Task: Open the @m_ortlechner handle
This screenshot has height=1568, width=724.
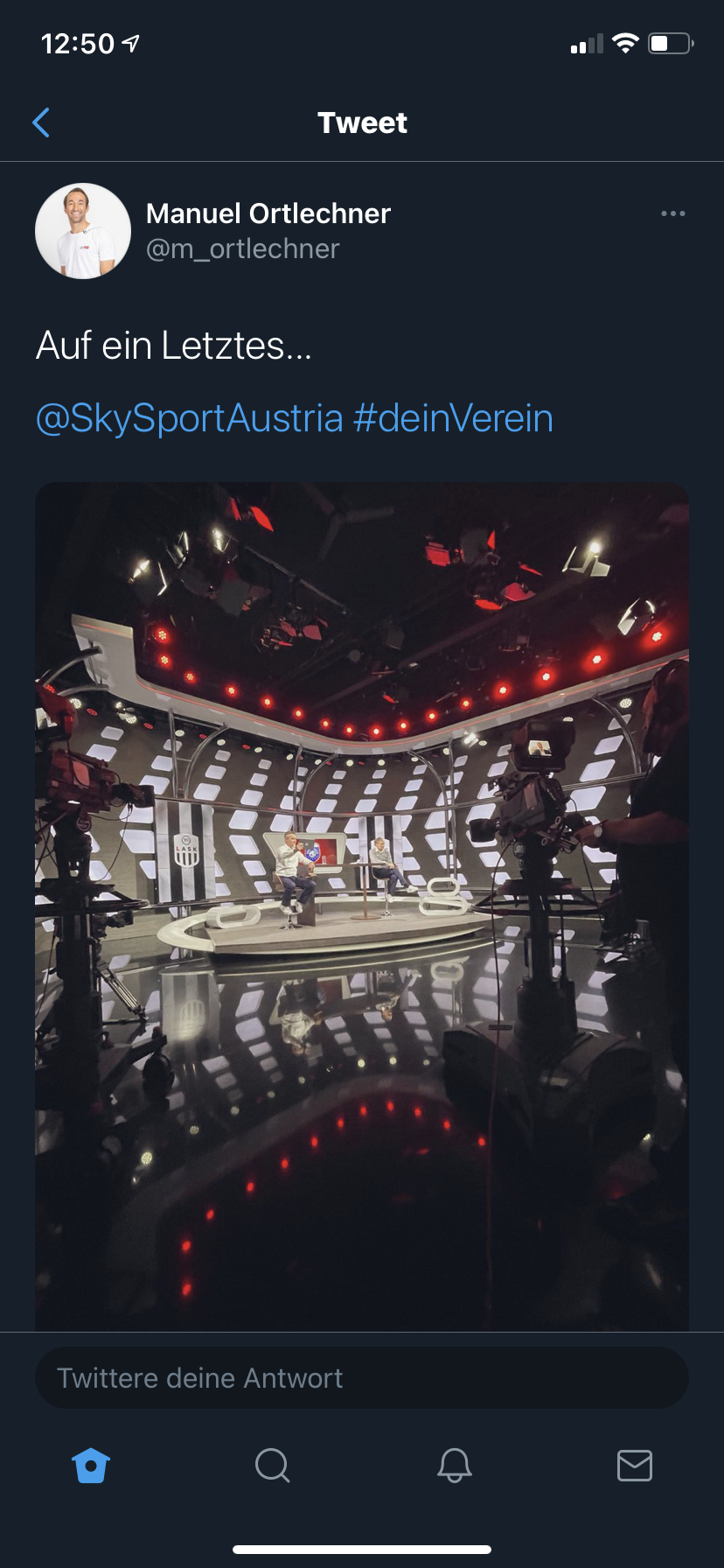Action: pos(243,249)
